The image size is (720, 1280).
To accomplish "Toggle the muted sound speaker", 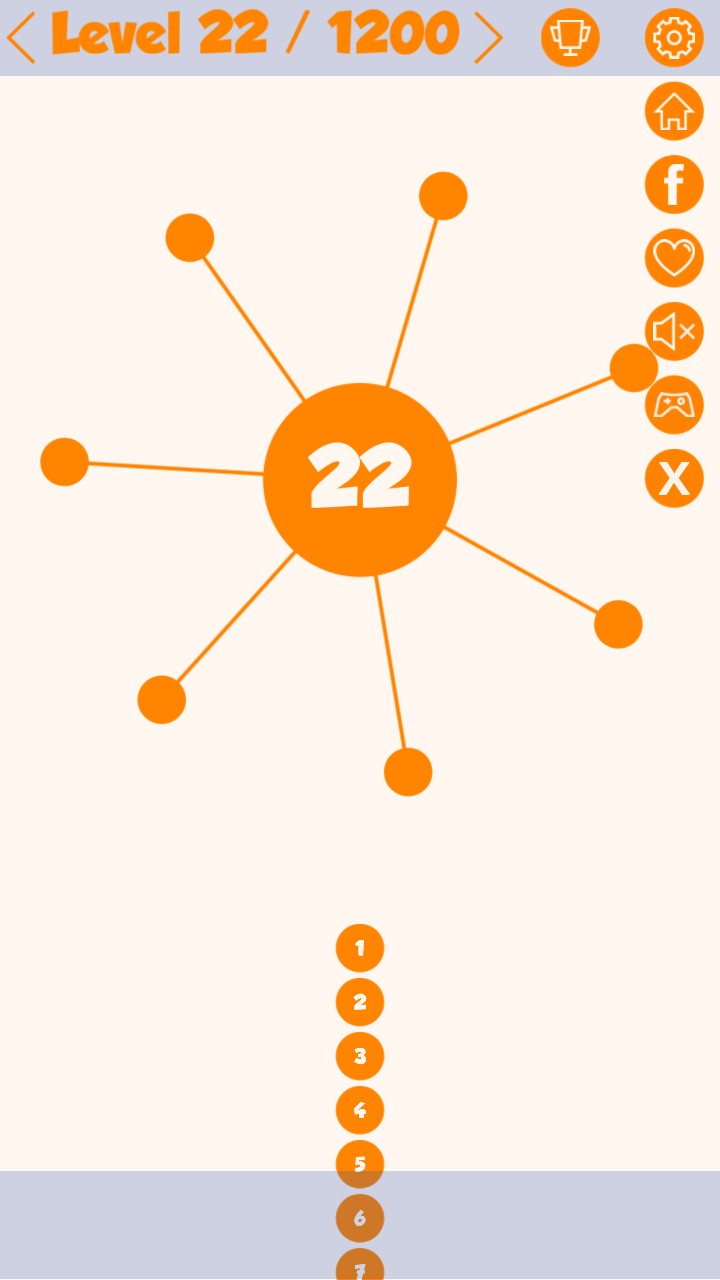I will point(673,331).
